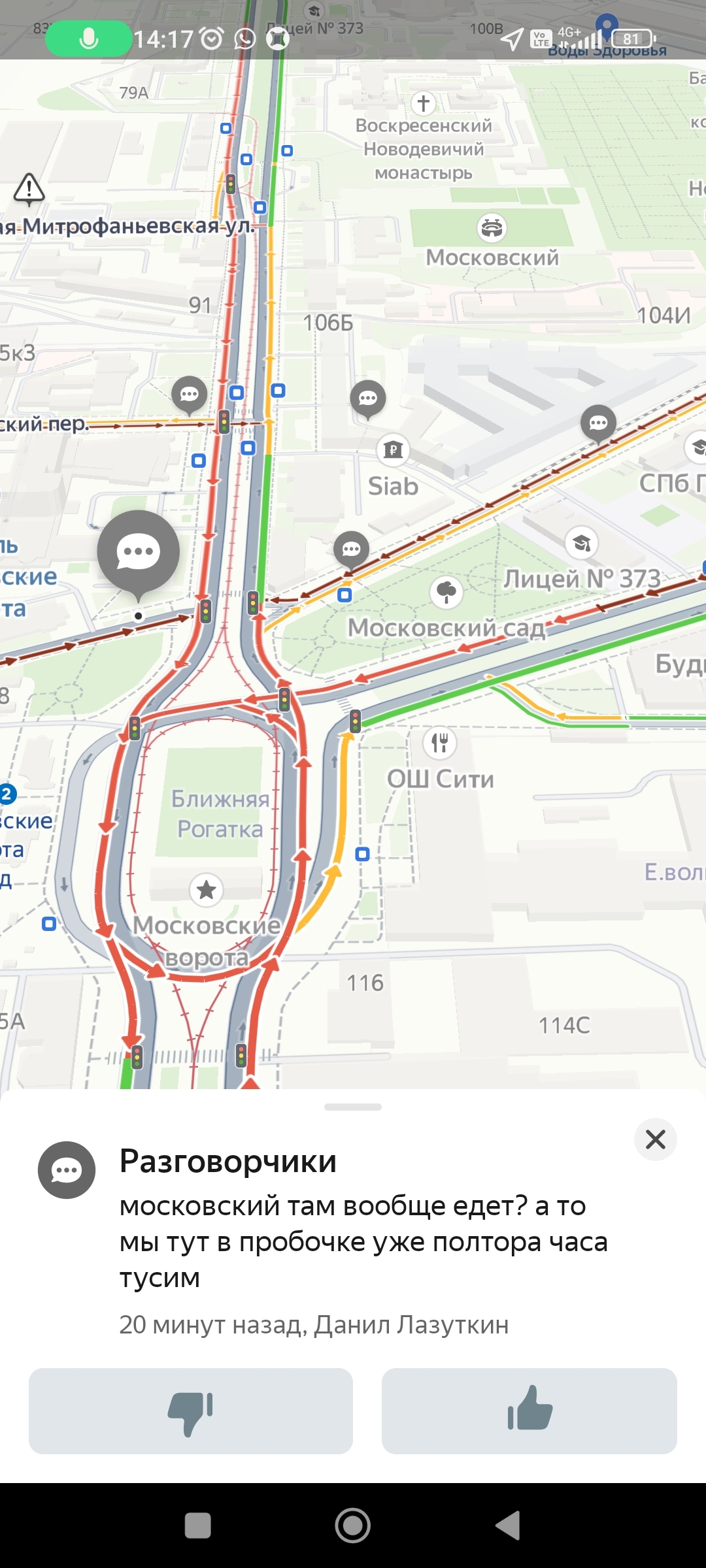Open the chat bubble near Siab

pyautogui.click(x=368, y=398)
